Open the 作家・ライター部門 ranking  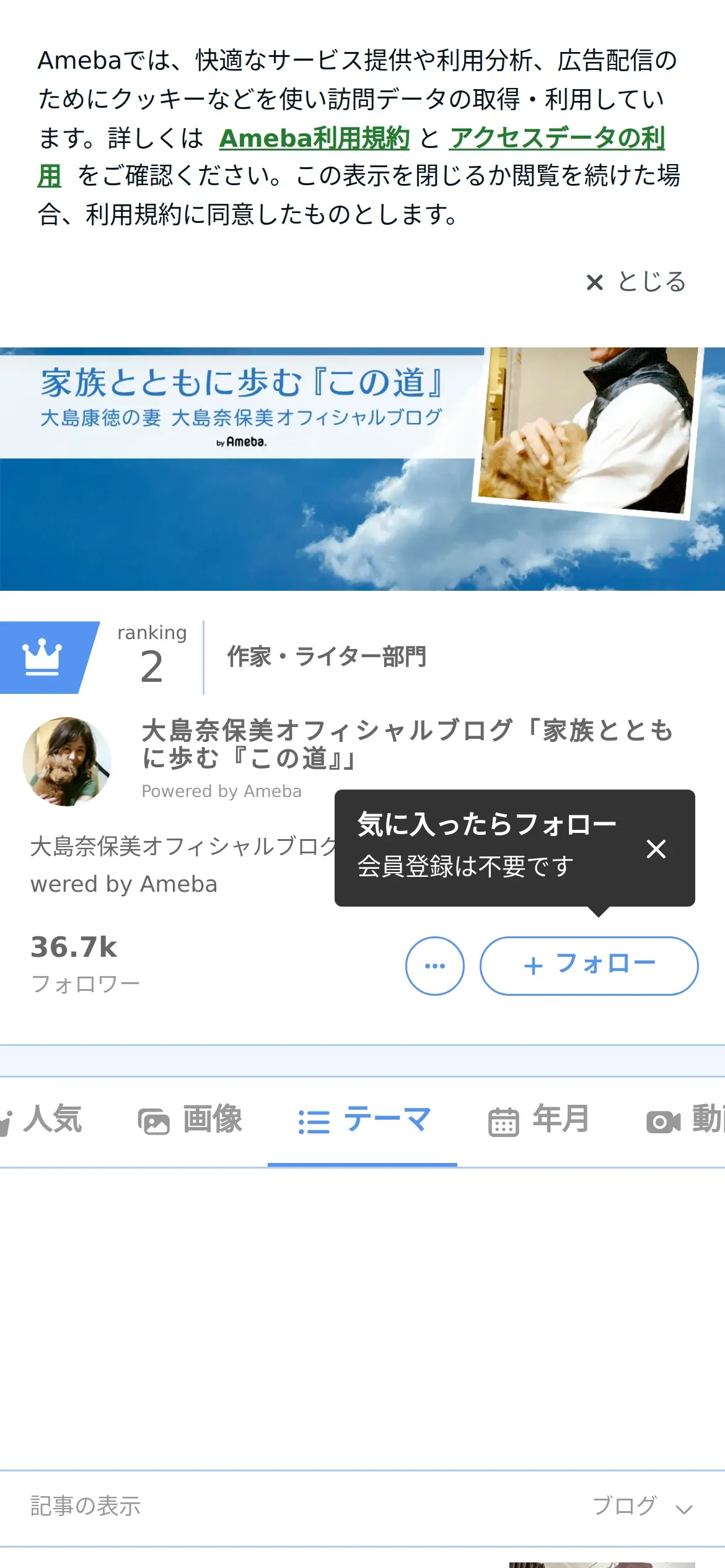click(327, 657)
